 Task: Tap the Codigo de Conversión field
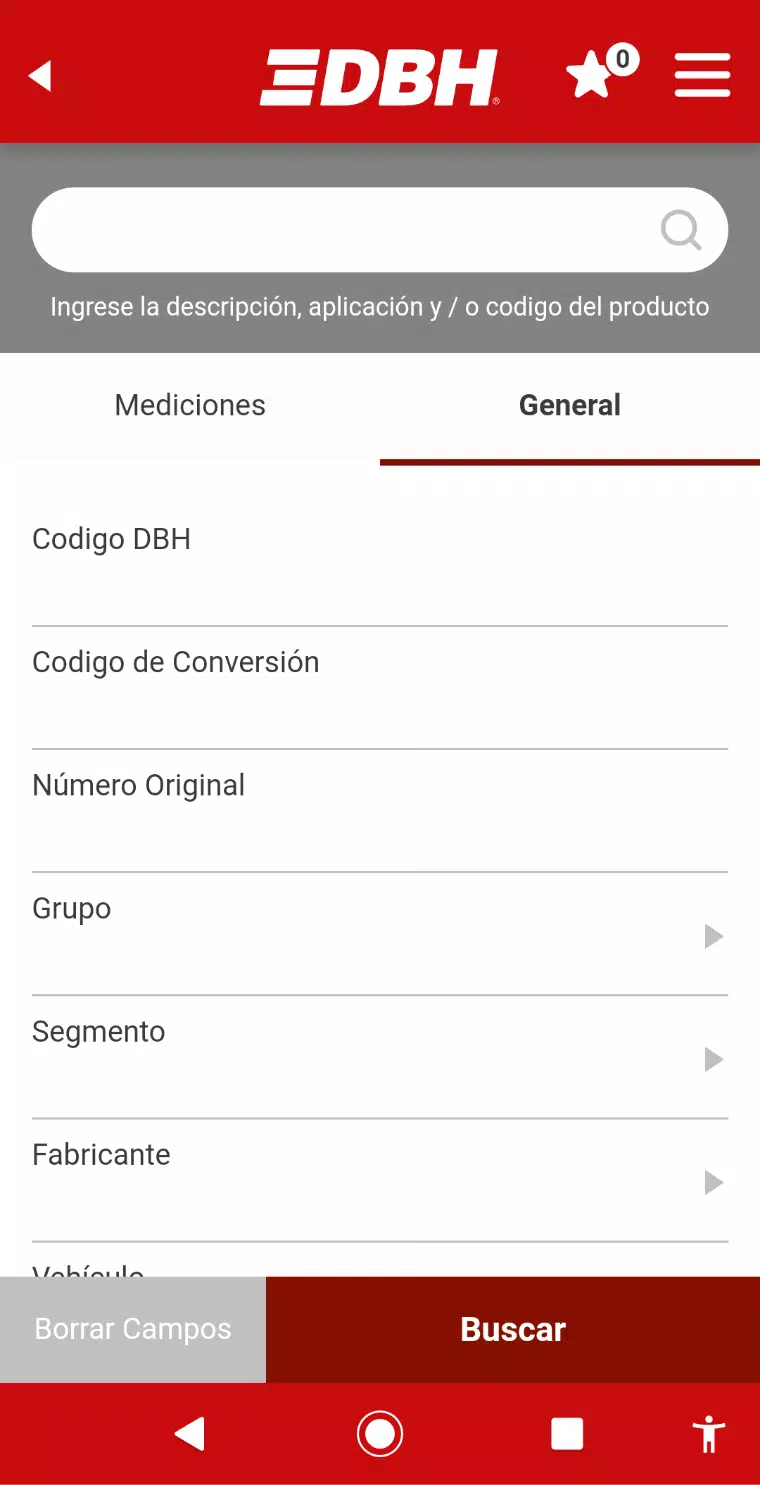(380, 689)
